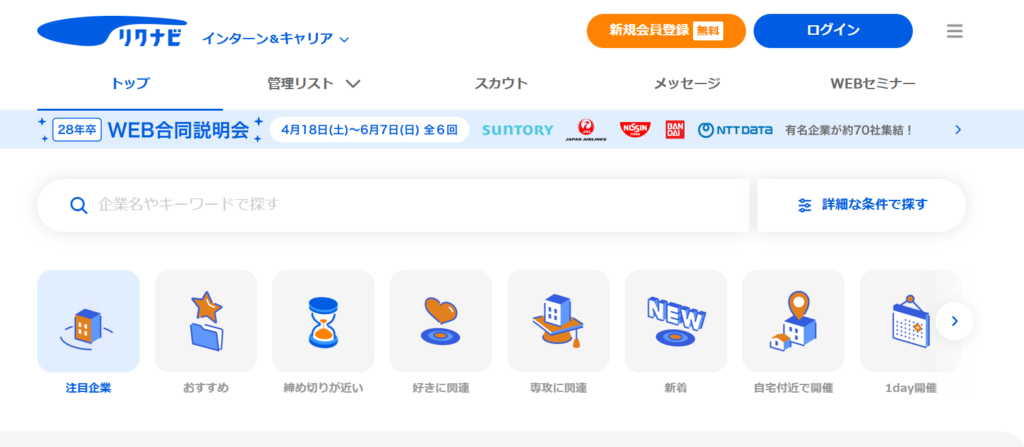Open the メッセージ tab
1024x447 pixels.
[x=687, y=84]
